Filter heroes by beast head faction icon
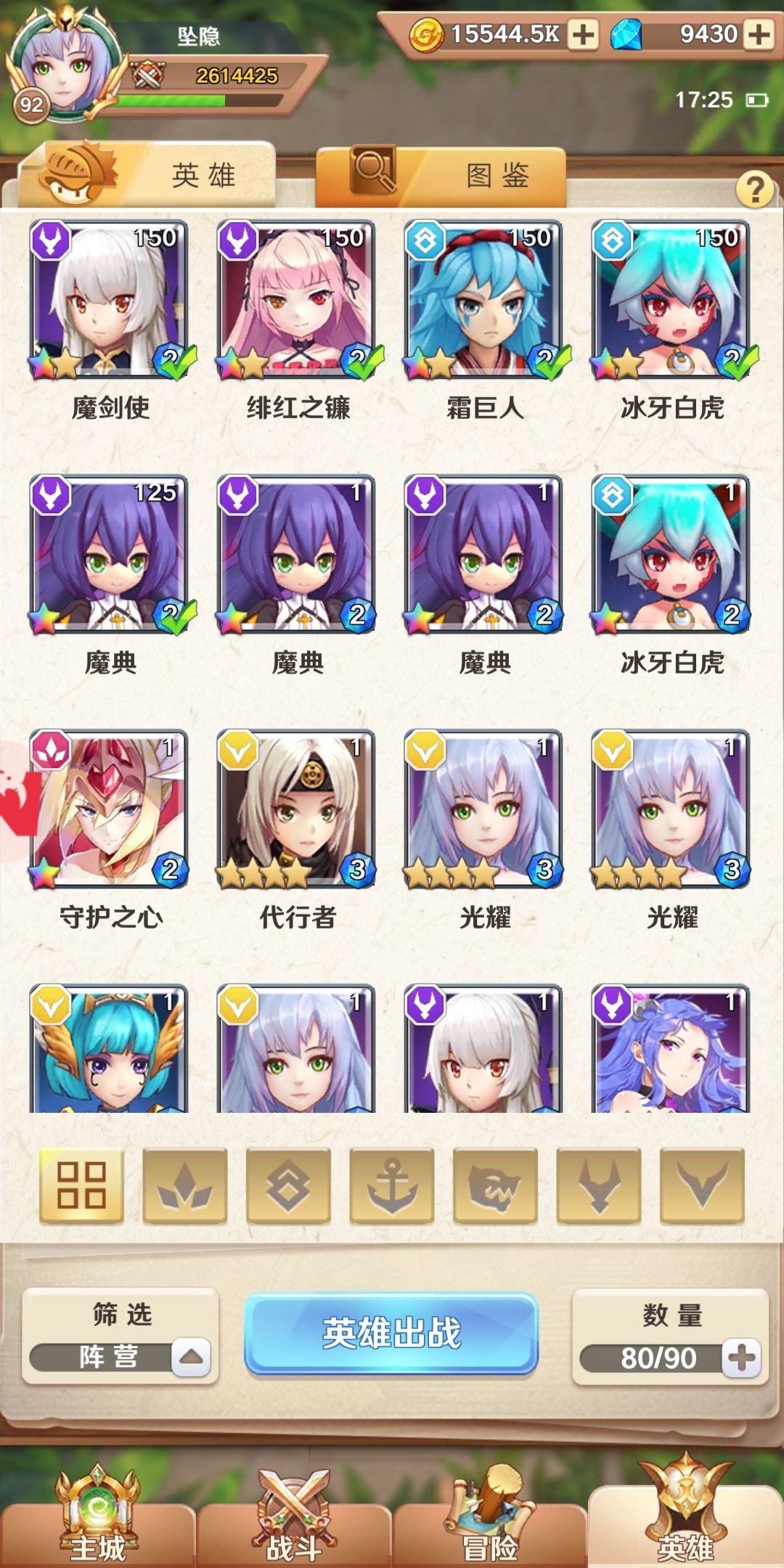 [495, 1185]
